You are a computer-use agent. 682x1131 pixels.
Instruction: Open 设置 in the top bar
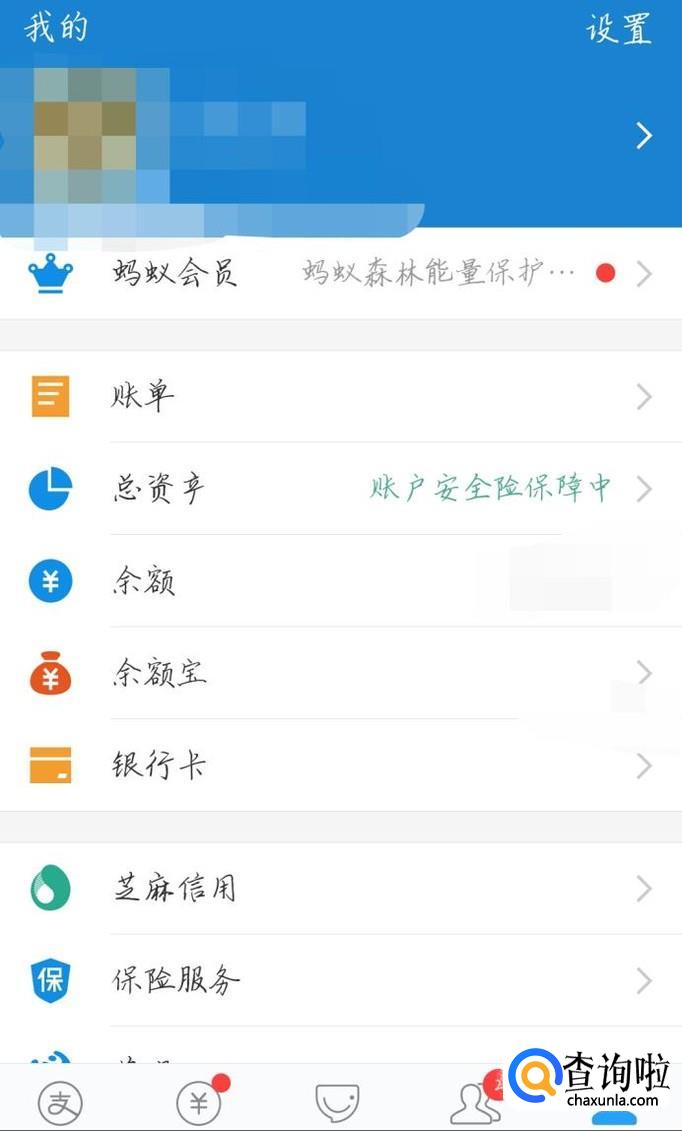[618, 28]
